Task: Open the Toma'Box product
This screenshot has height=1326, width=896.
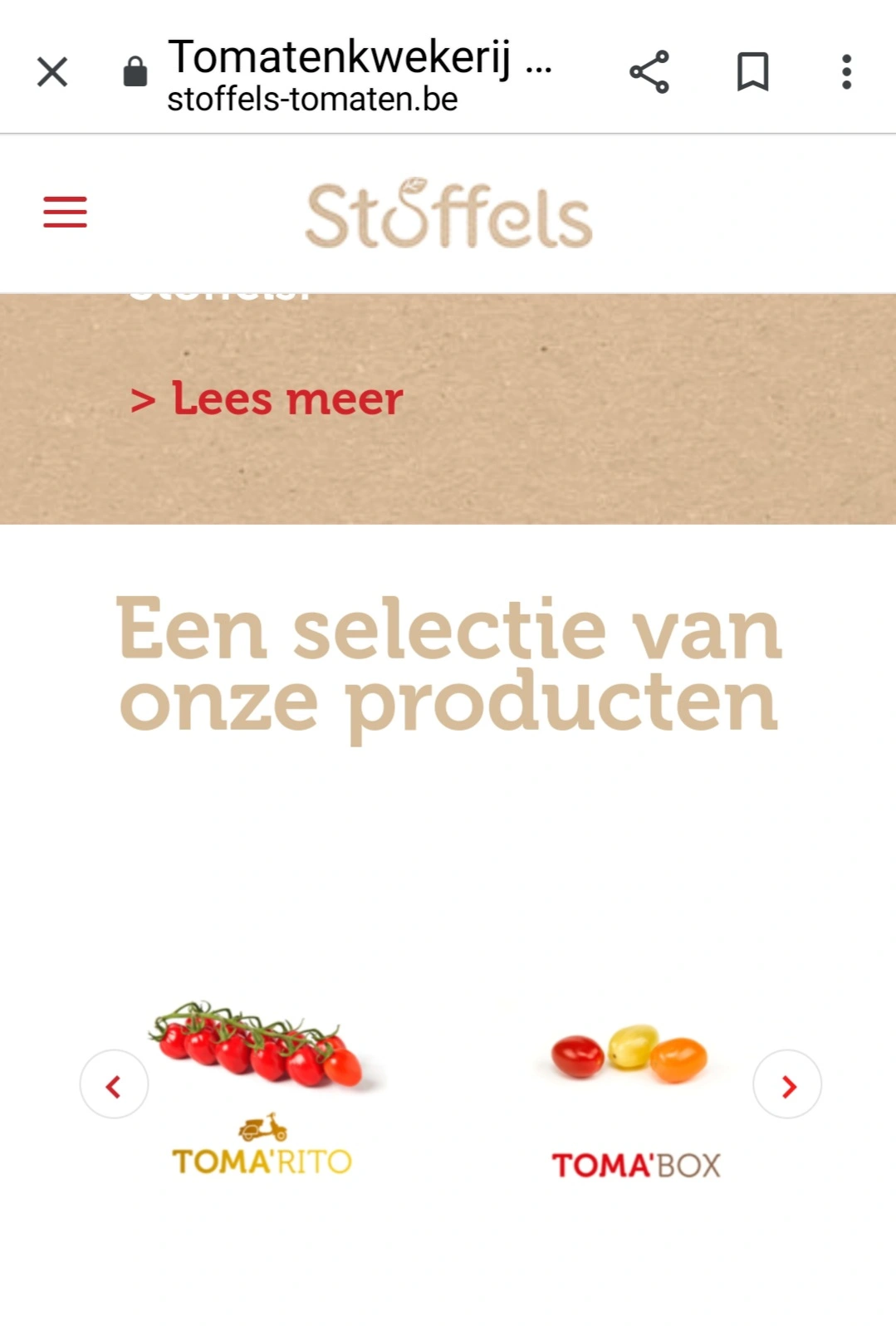Action: [x=635, y=1096]
